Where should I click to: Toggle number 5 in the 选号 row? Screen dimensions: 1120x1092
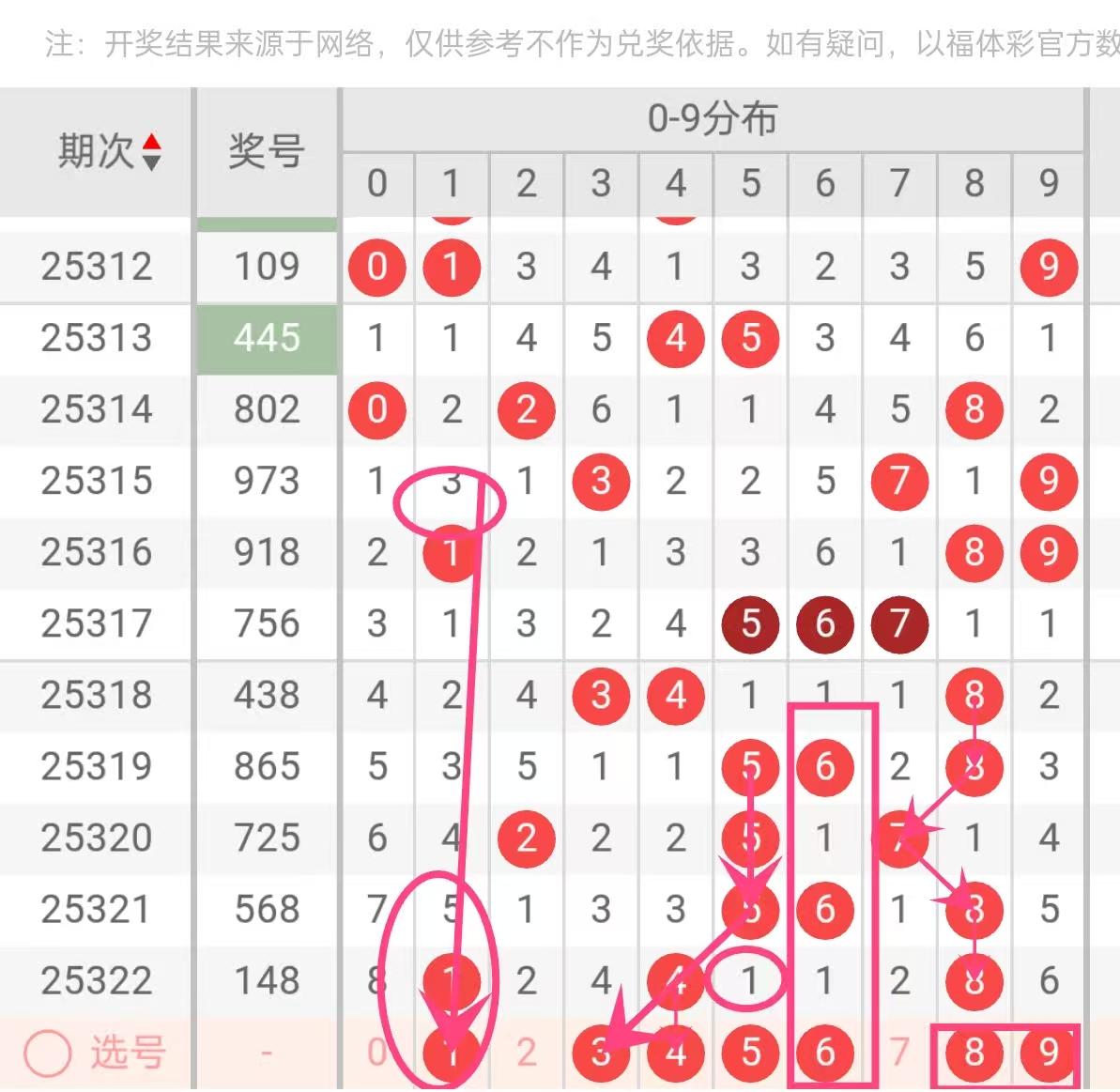tap(750, 1053)
